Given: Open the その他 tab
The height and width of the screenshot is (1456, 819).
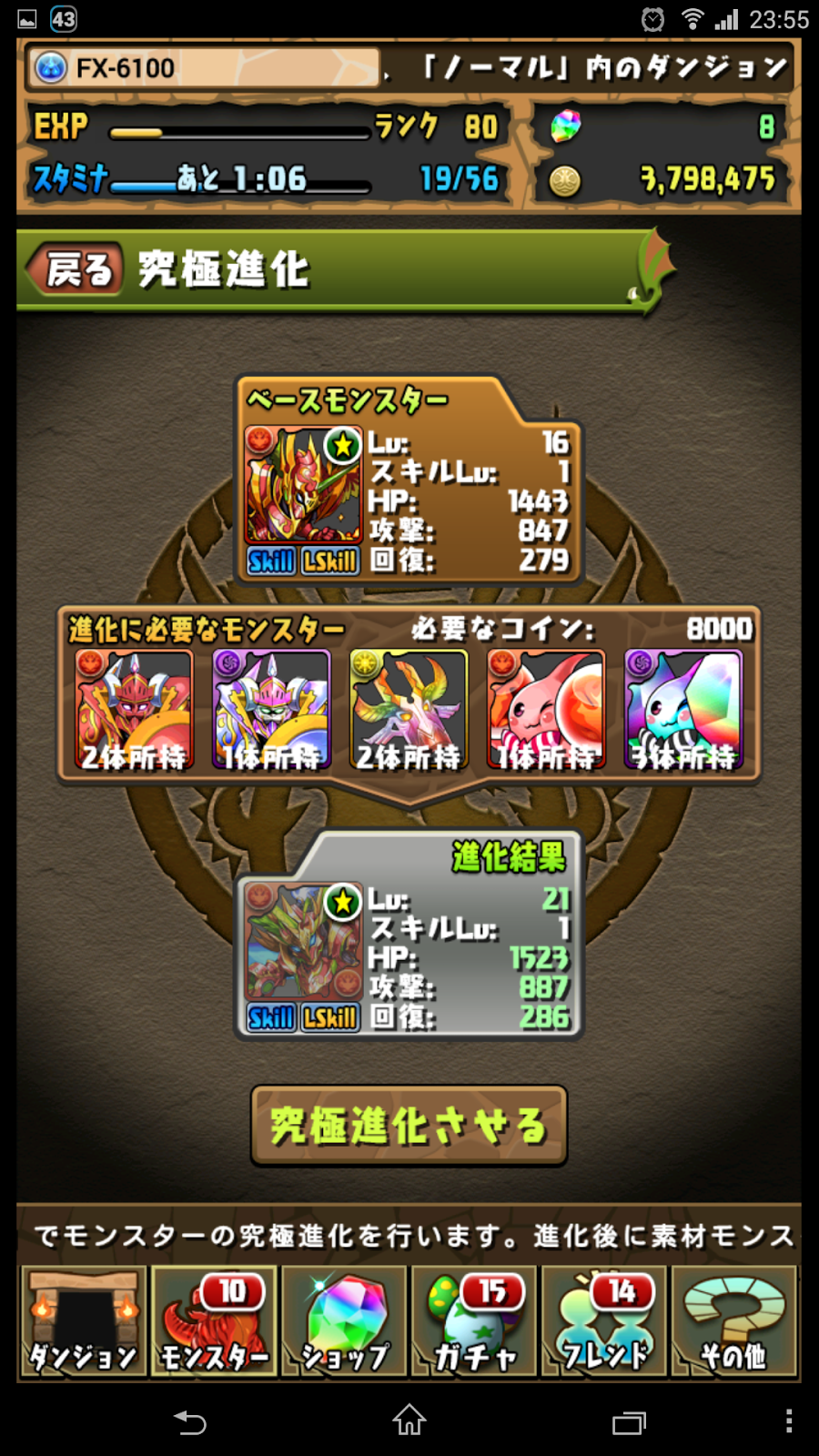Looking at the screenshot, I should pos(734,1321).
